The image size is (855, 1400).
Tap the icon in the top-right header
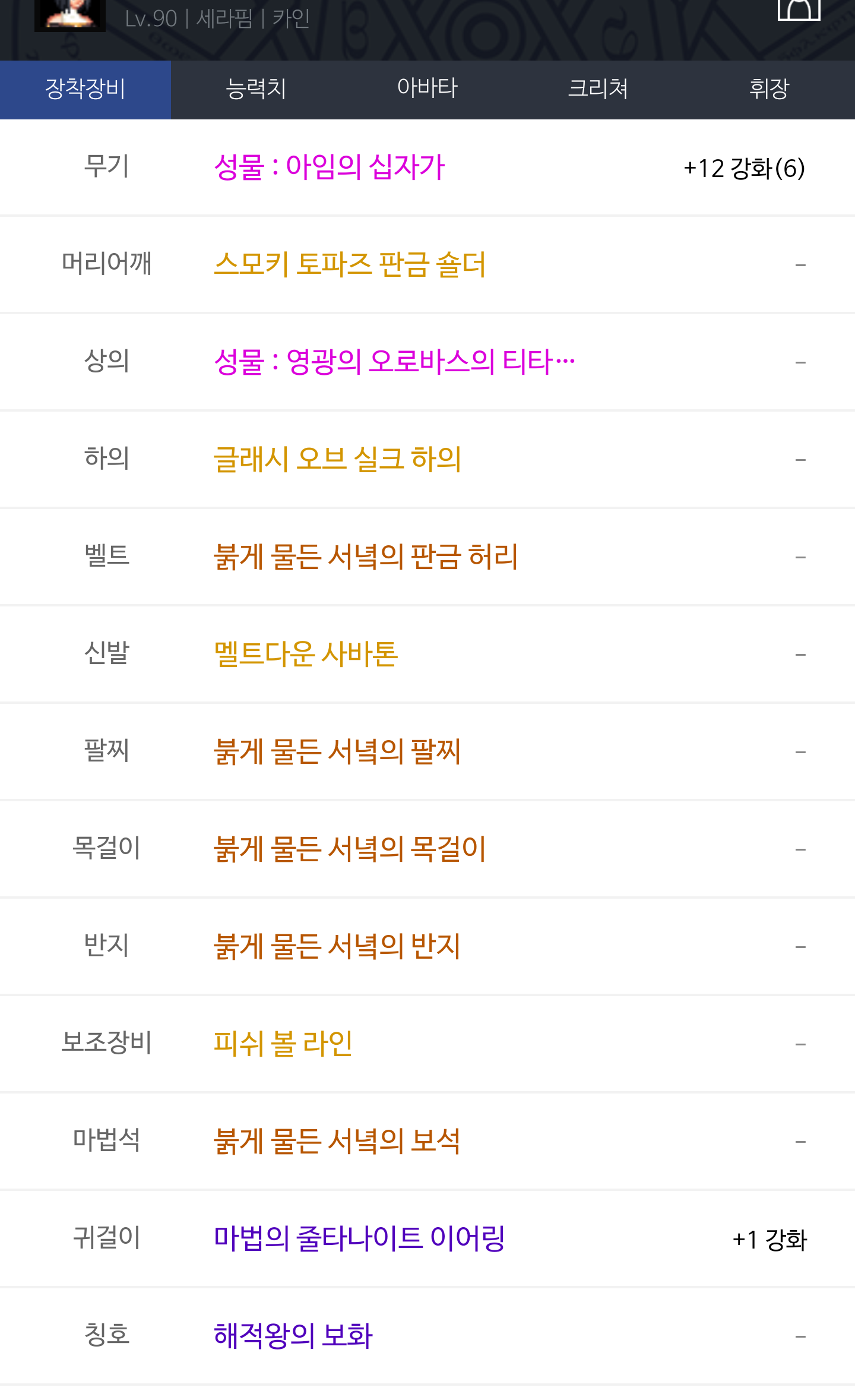pos(799,10)
